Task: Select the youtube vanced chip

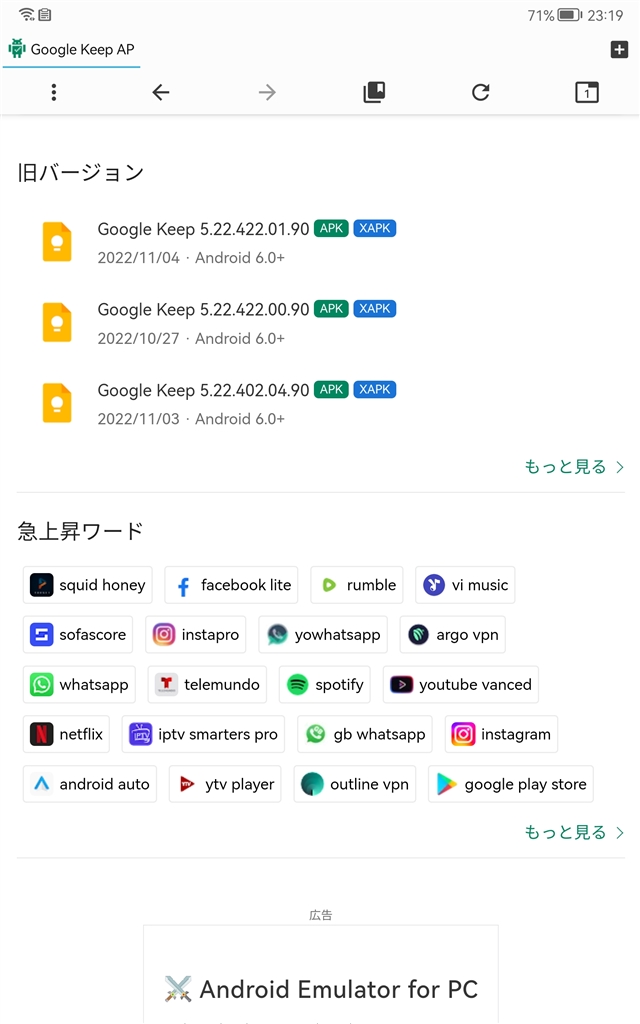Action: [x=461, y=685]
